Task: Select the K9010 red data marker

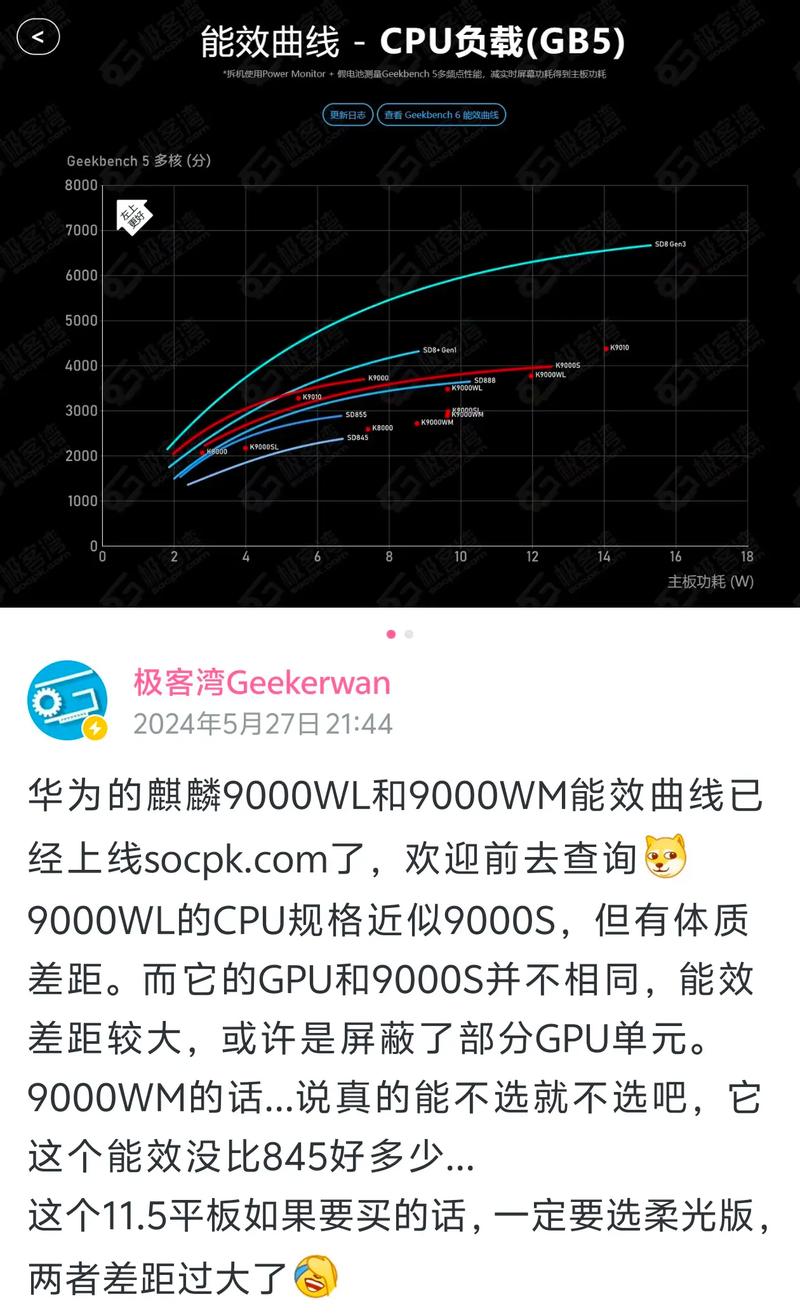Action: (606, 348)
